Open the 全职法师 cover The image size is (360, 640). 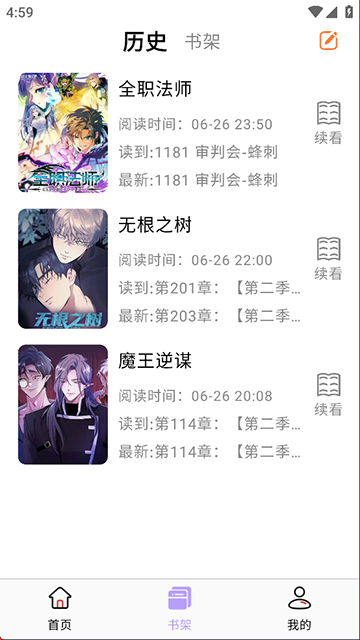[63, 133]
